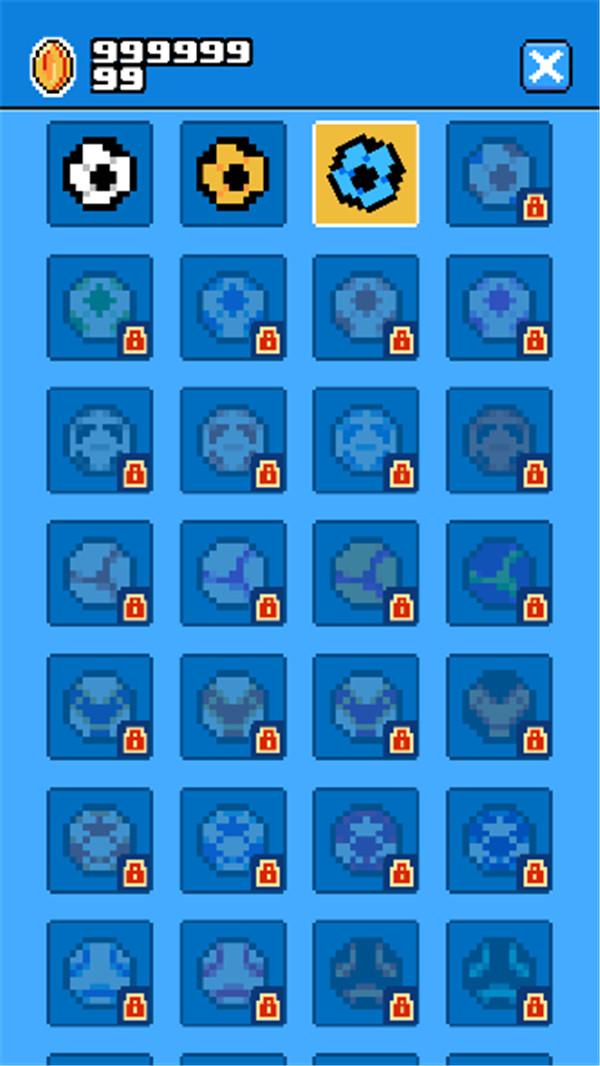Select the highlighted blue ball skin
600x1066 pixels.
point(366,174)
